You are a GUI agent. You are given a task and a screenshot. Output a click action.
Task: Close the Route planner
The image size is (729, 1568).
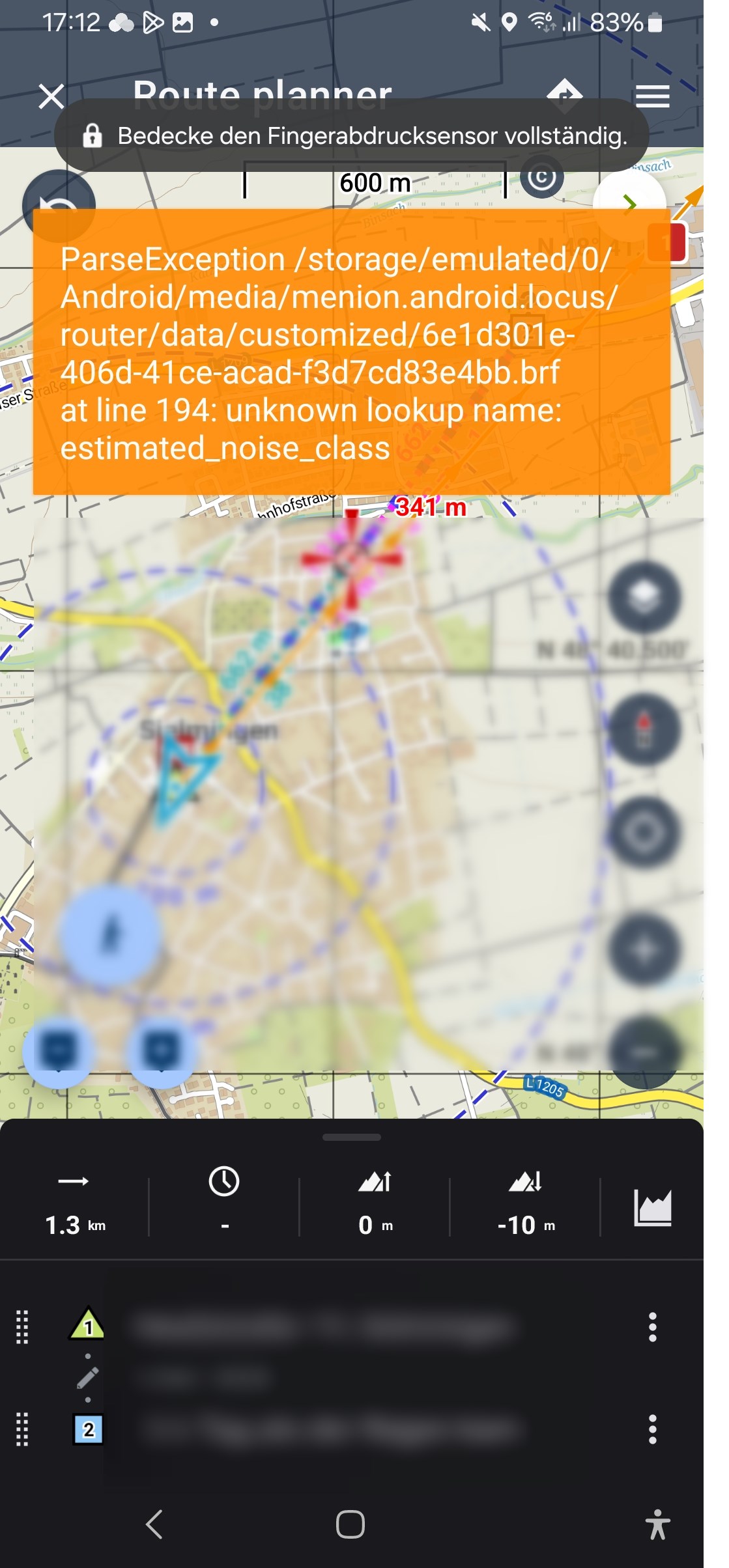(x=51, y=96)
